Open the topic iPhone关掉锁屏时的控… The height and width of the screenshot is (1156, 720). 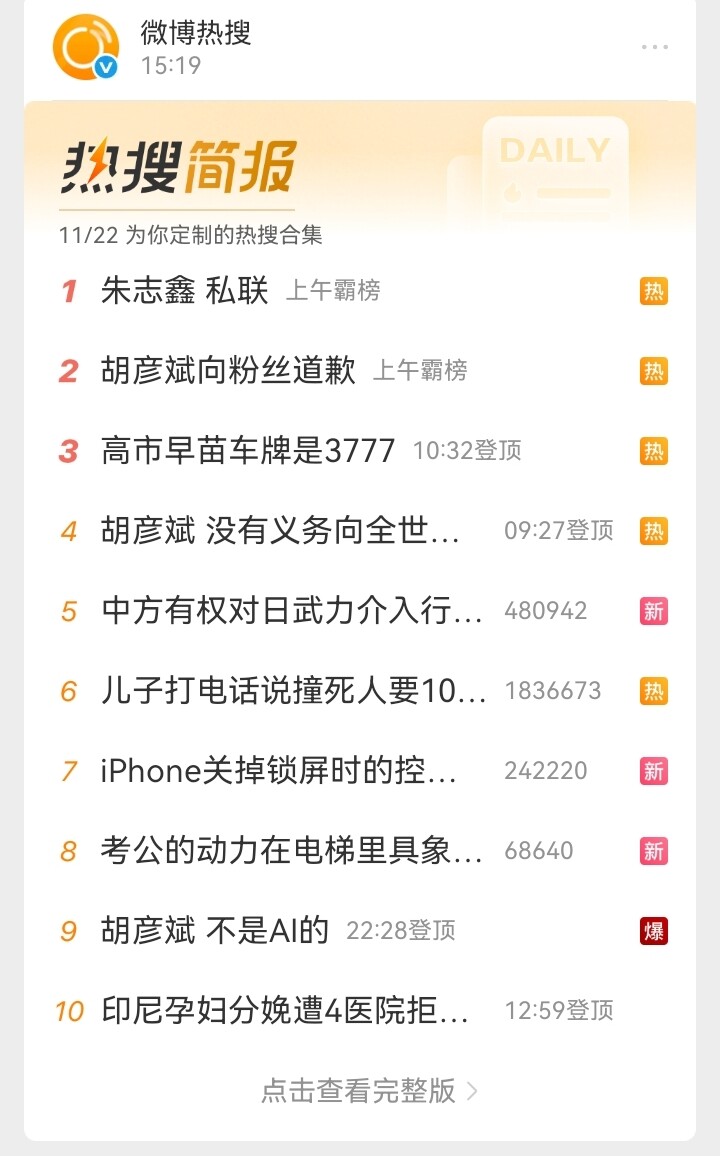tap(279, 771)
